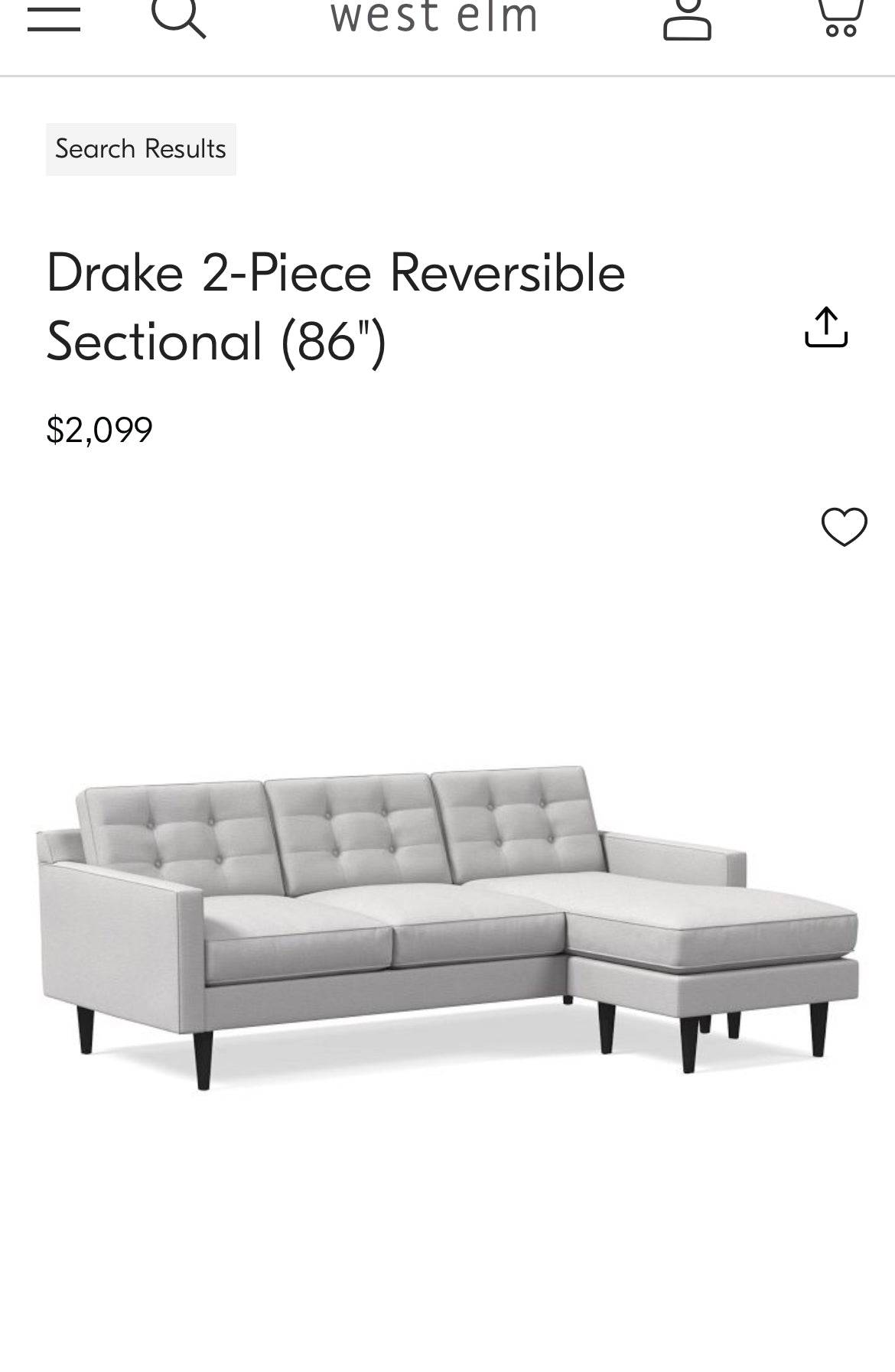Viewport: 895px width, 1372px height.
Task: Select the Search Results label
Action: point(140,148)
